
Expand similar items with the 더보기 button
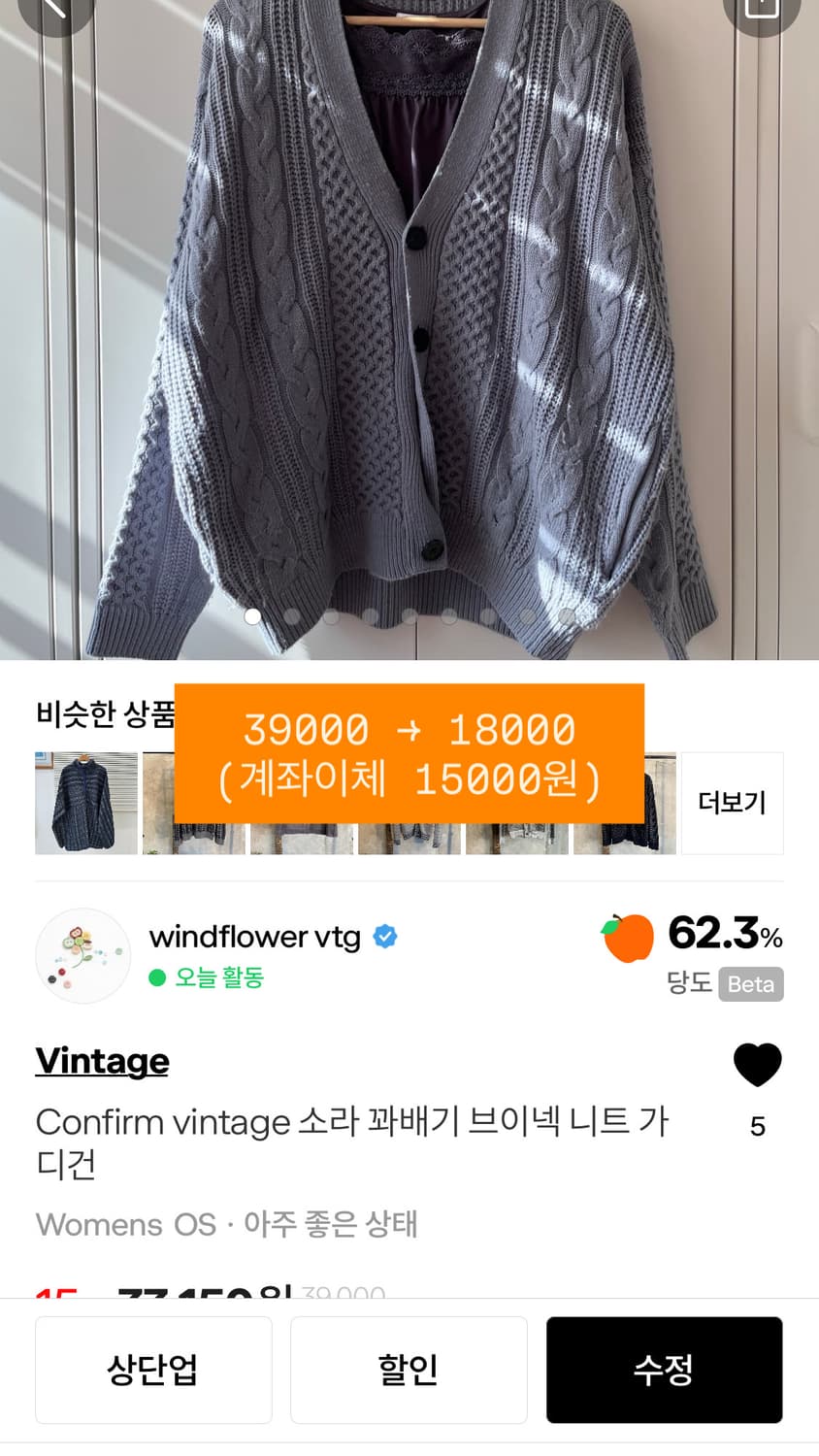(732, 802)
